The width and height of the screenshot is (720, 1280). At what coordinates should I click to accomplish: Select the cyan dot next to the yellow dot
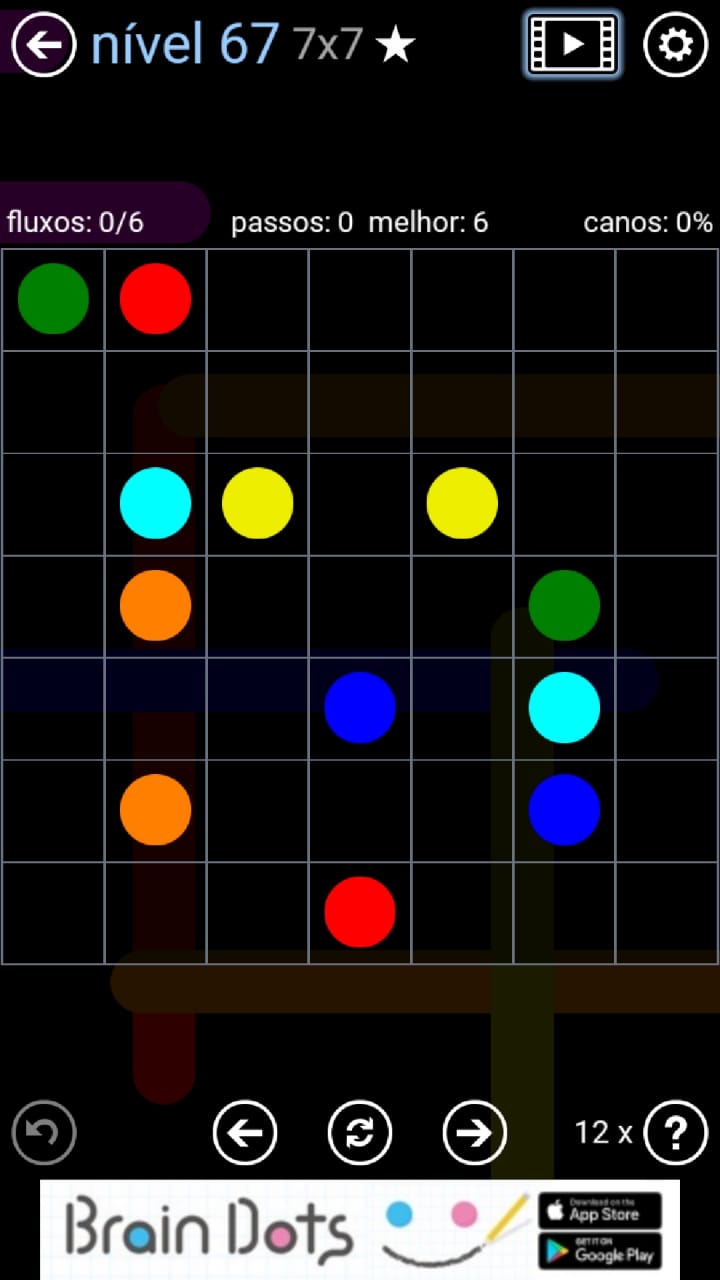coord(155,503)
